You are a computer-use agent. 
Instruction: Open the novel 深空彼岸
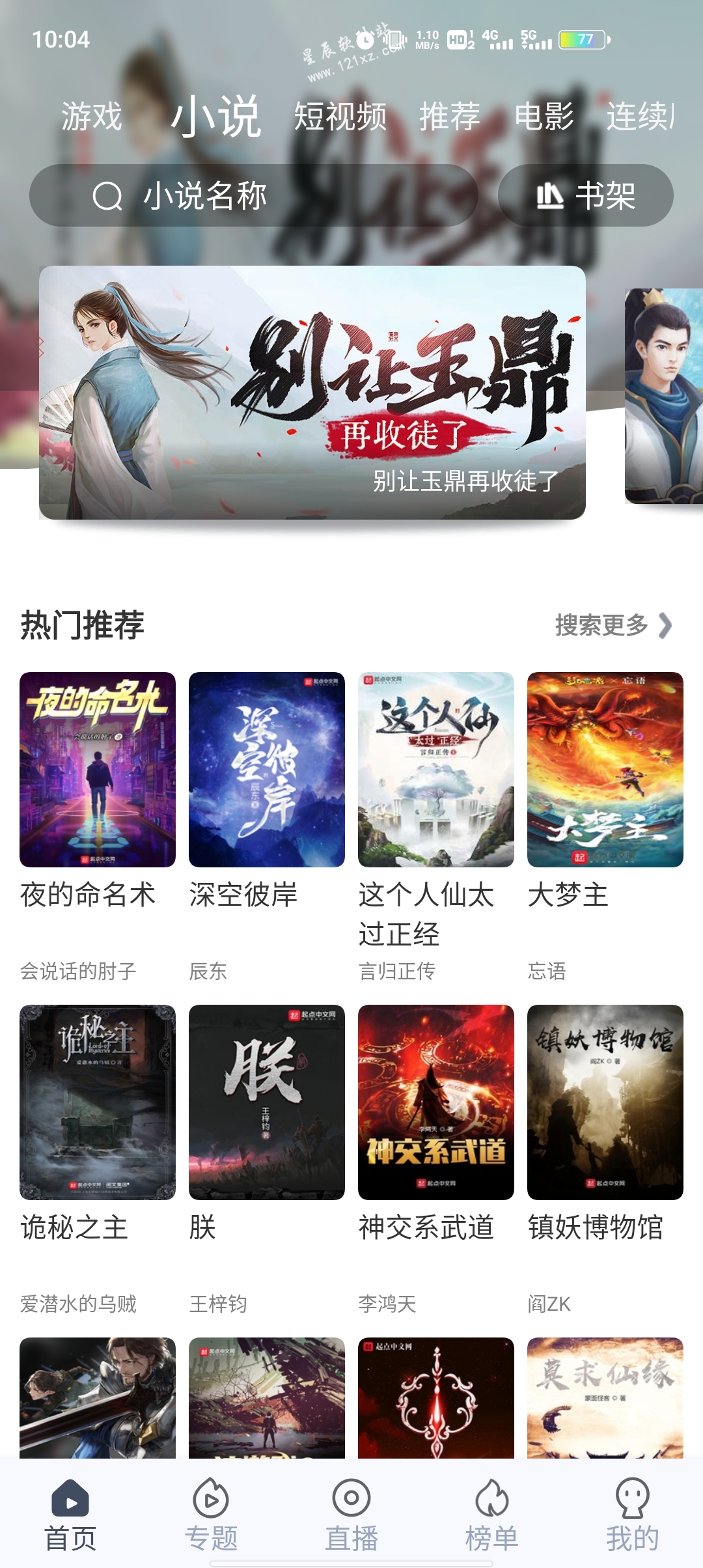[x=267, y=770]
